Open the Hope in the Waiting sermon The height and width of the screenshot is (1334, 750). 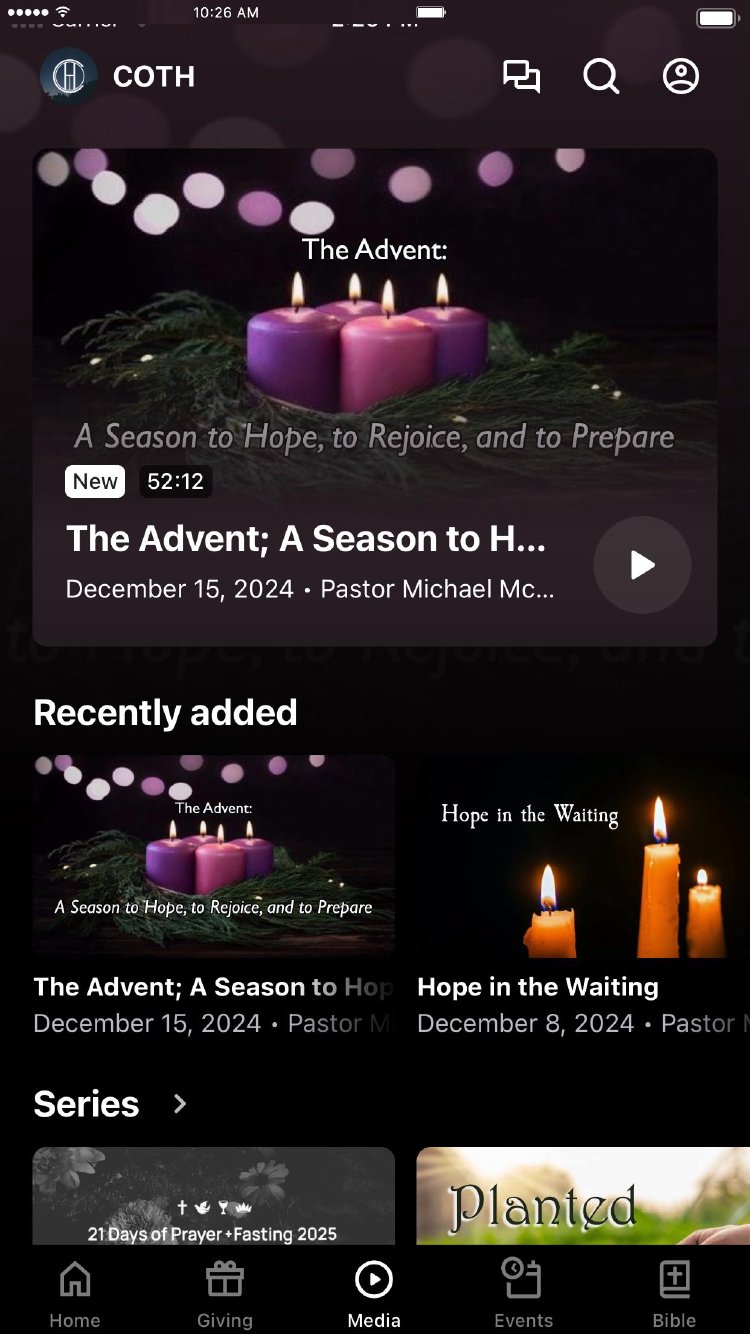[582, 857]
